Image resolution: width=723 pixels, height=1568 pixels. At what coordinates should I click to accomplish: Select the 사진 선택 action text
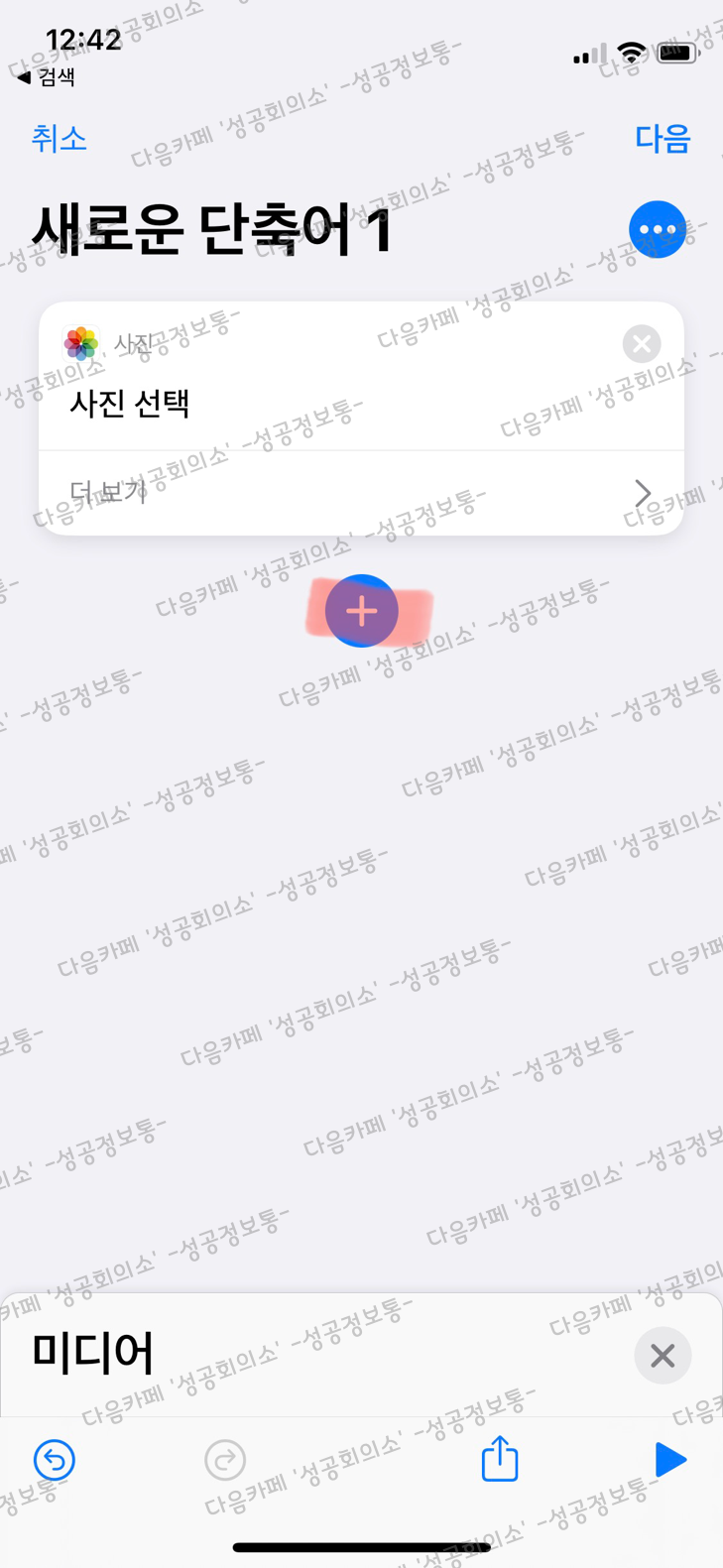click(129, 405)
